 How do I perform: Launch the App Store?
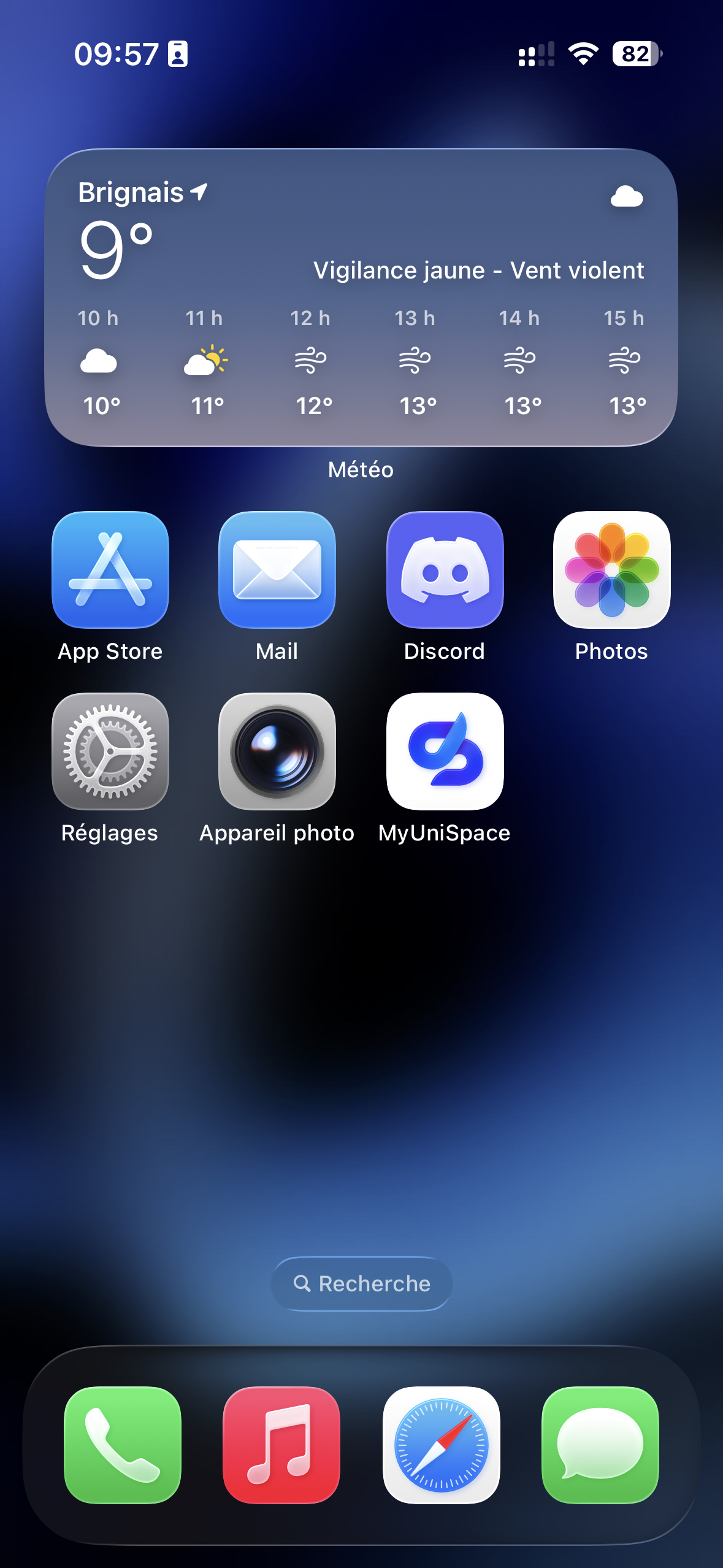point(110,570)
